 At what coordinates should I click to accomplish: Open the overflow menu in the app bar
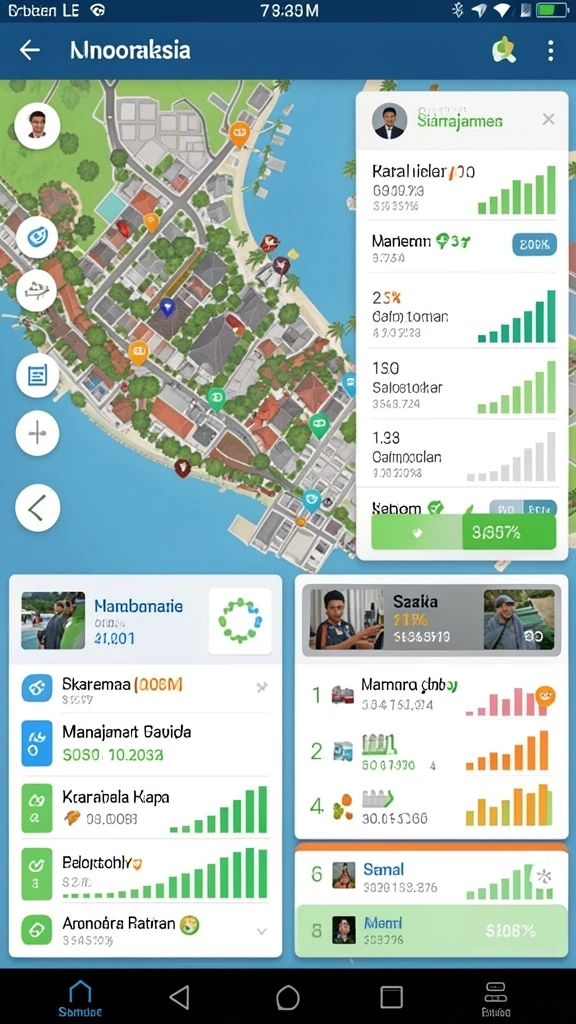551,50
